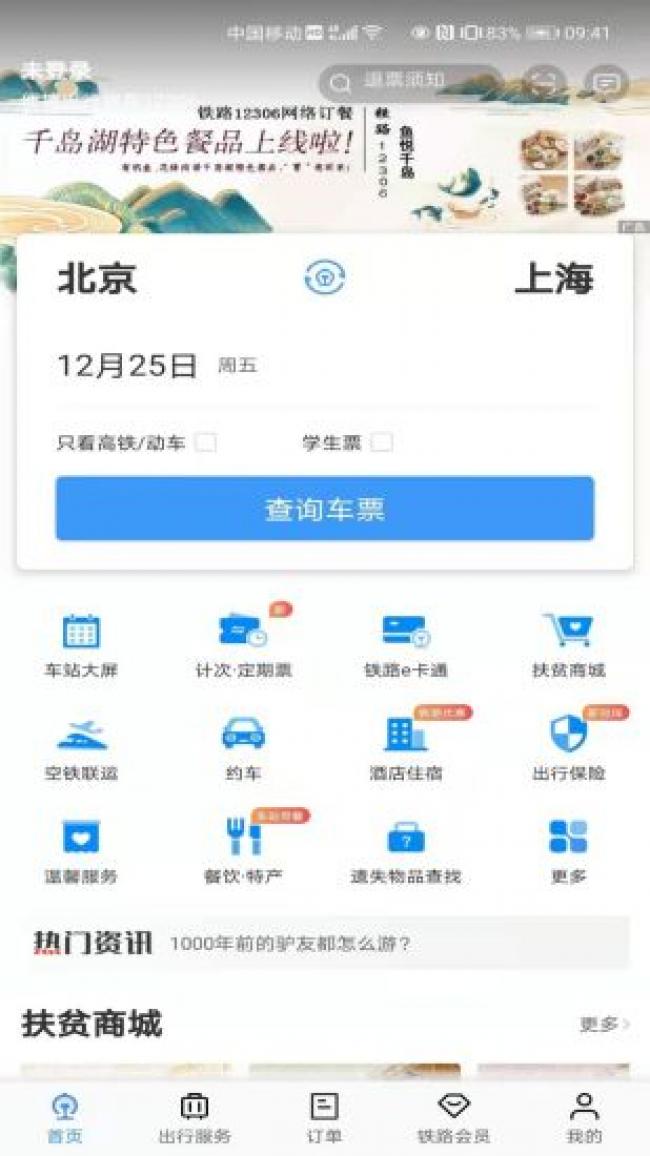Tap the 退票须知 search box

(411, 83)
